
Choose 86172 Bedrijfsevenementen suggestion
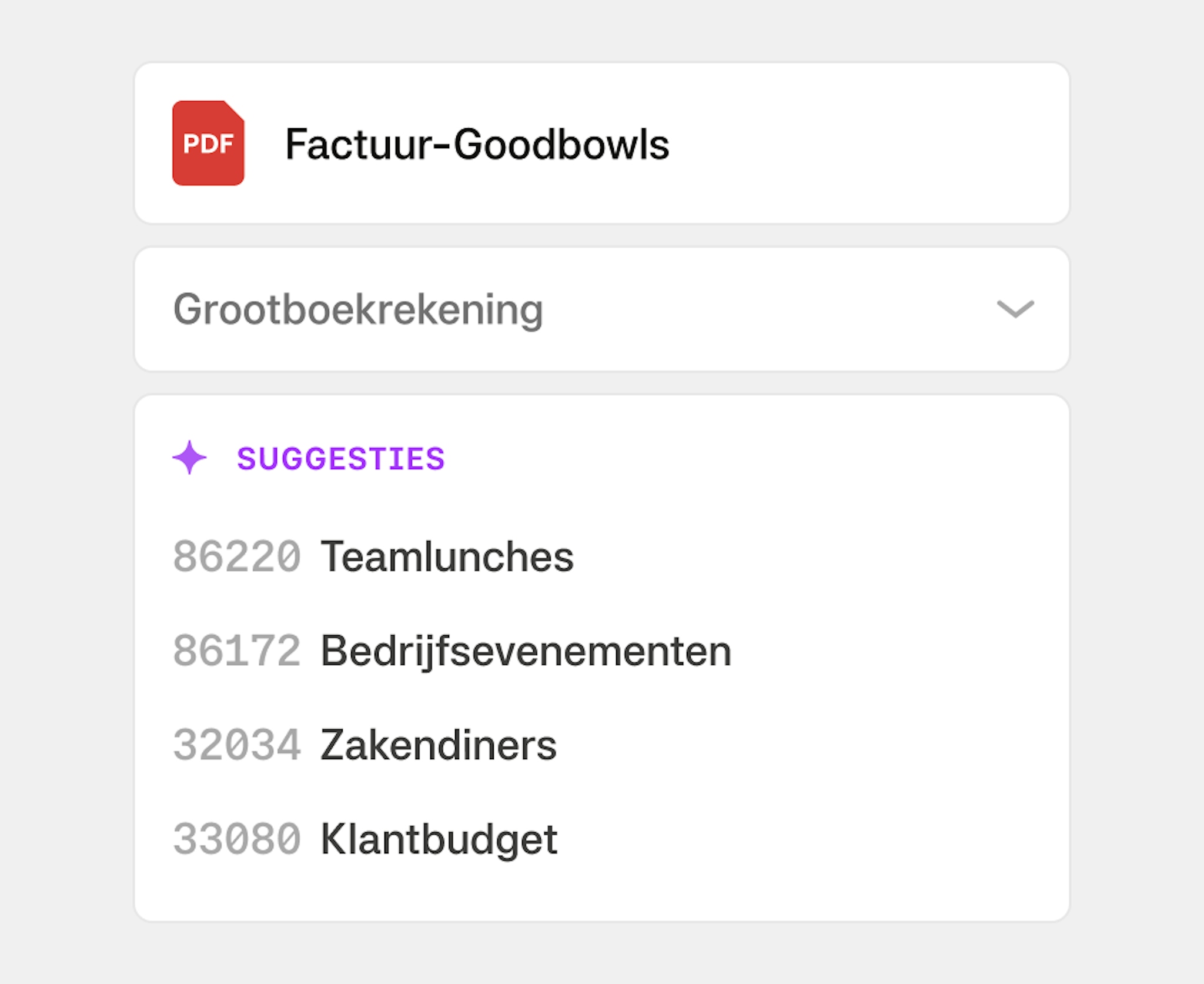(x=451, y=651)
